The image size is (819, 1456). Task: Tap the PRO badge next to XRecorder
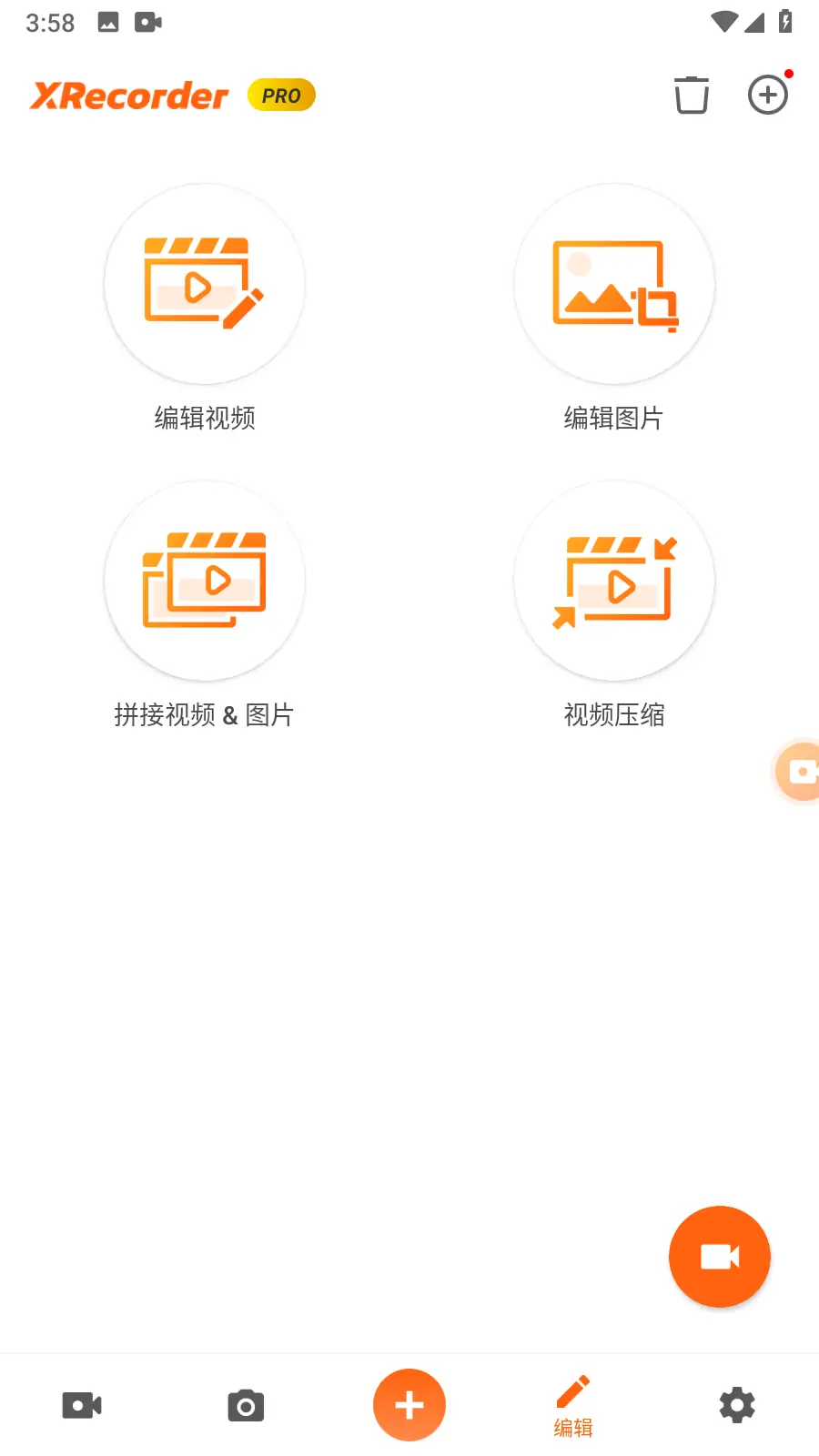click(282, 95)
